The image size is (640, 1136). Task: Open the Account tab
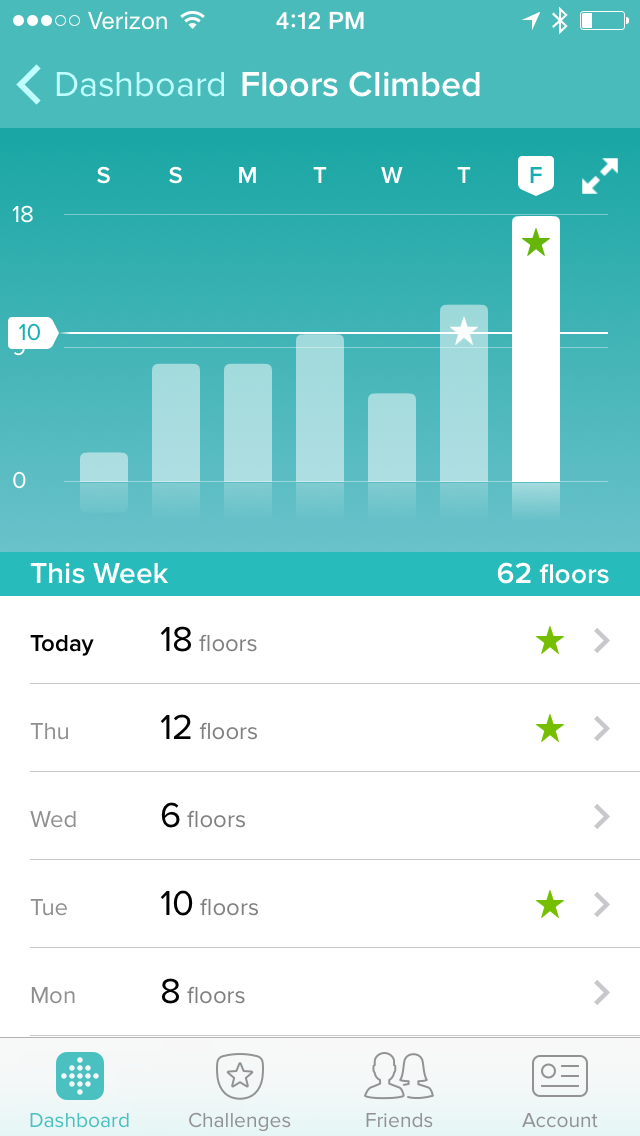point(560,1090)
